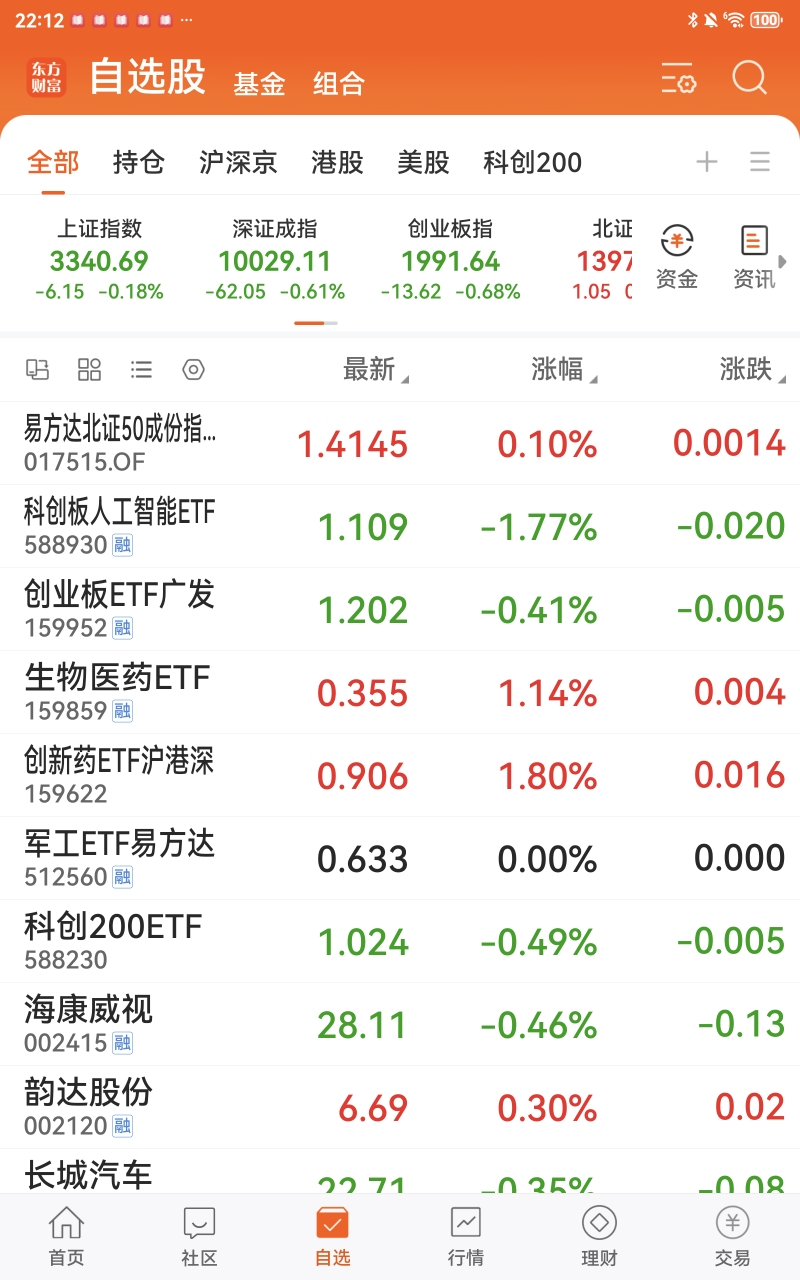Image resolution: width=800 pixels, height=1280 pixels.
Task: Go to 行情 bottom tab
Action: click(x=466, y=1237)
